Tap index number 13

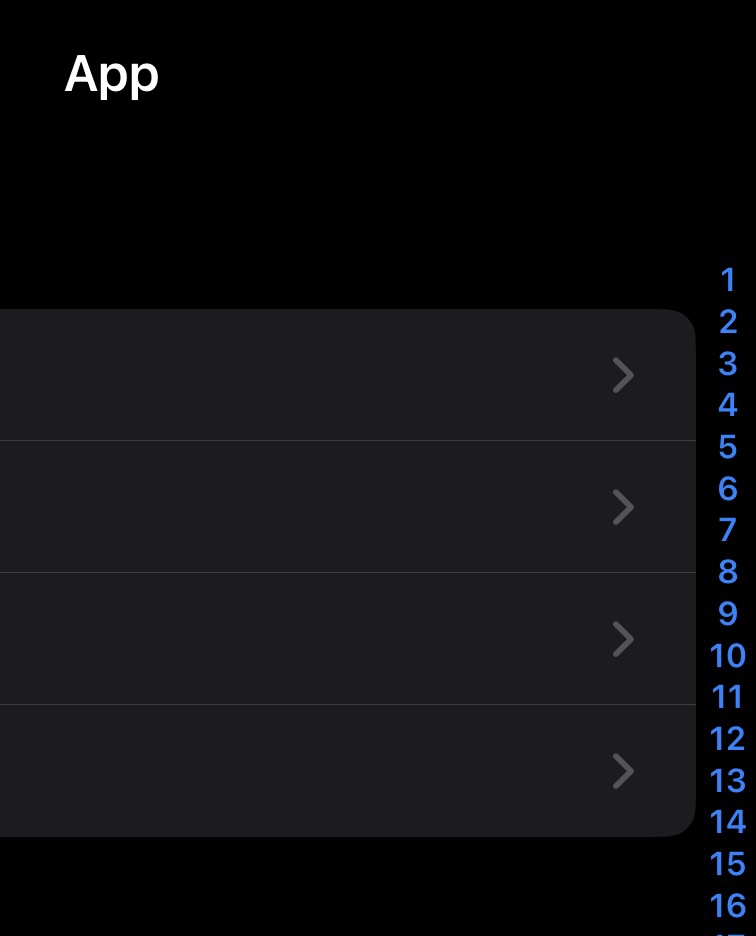(728, 781)
